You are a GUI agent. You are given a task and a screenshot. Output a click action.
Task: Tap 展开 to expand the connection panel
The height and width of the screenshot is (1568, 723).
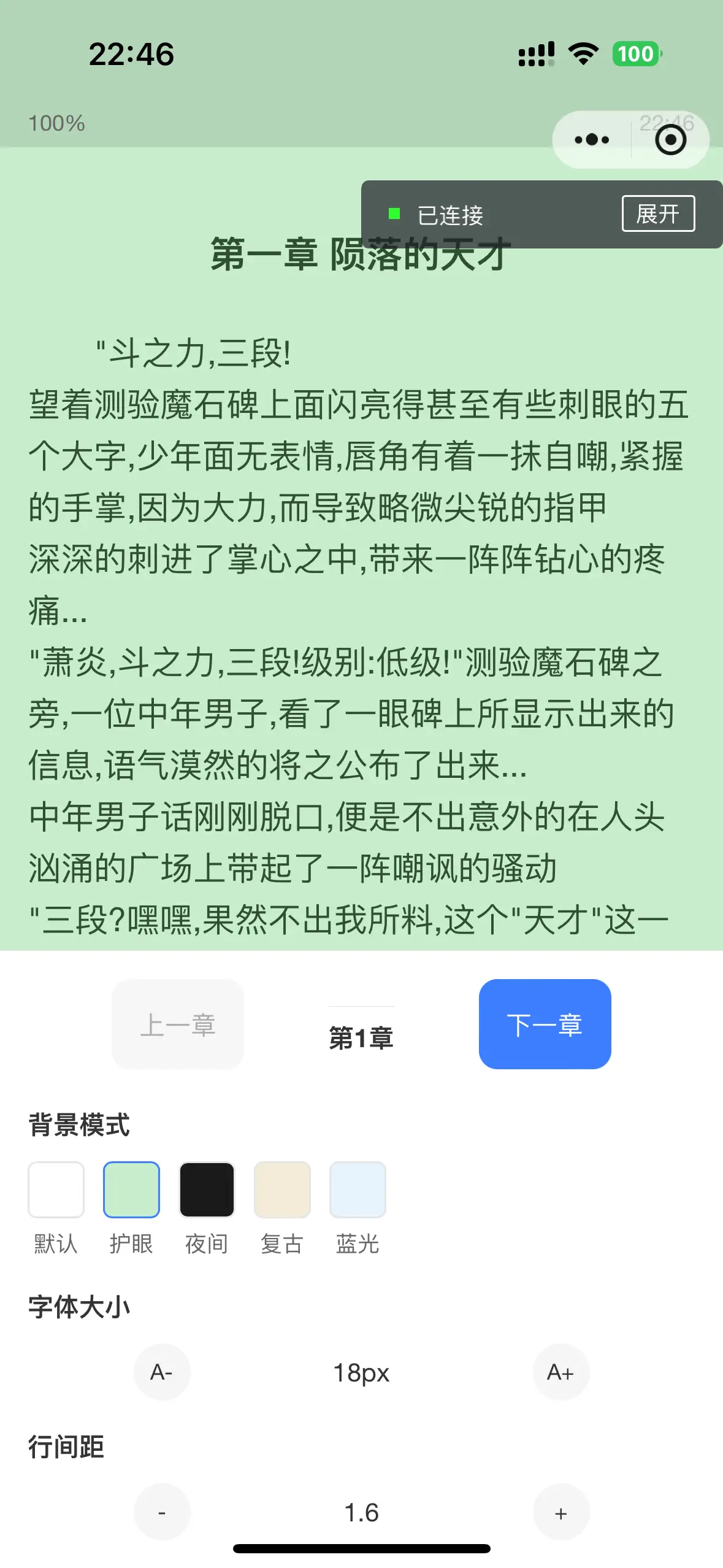point(658,213)
